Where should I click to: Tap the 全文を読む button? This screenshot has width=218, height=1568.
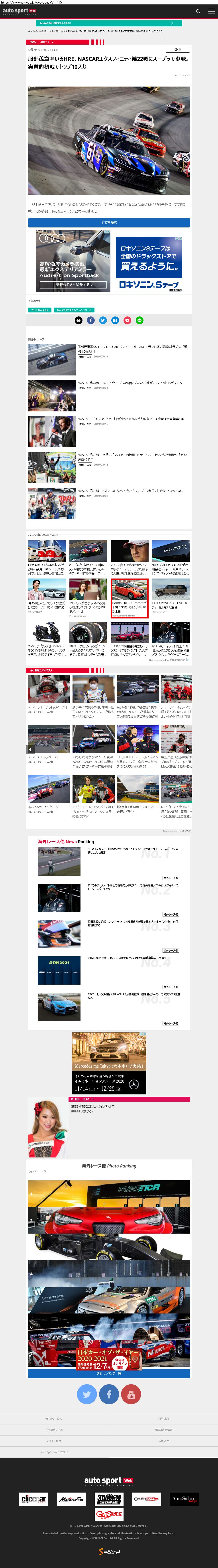point(109,223)
